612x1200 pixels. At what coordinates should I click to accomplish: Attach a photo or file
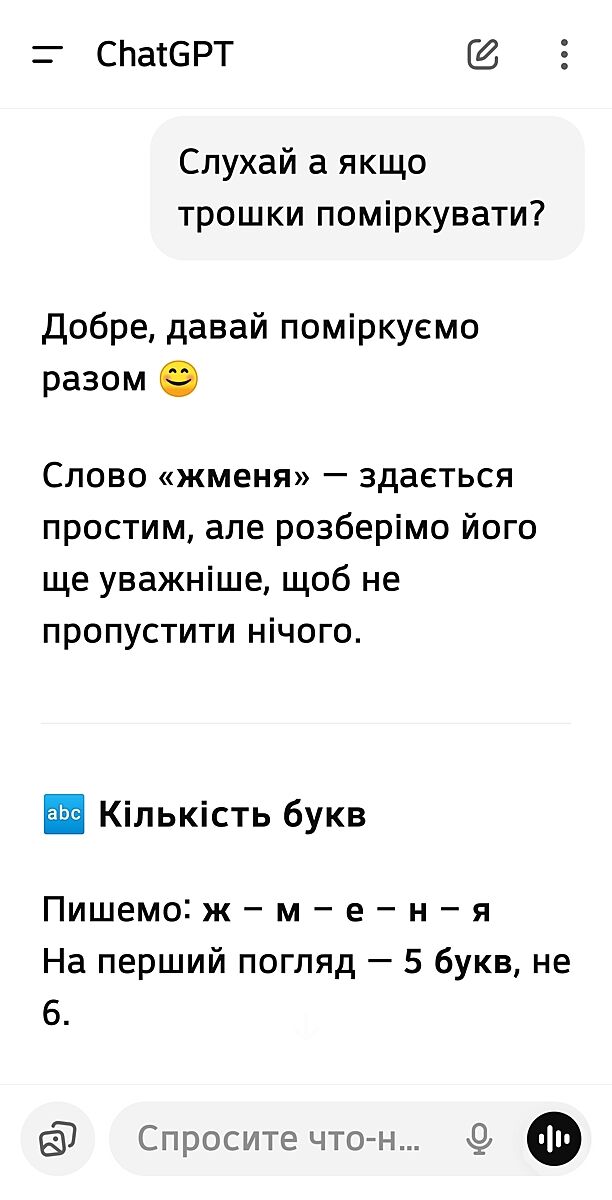pyautogui.click(x=57, y=1139)
